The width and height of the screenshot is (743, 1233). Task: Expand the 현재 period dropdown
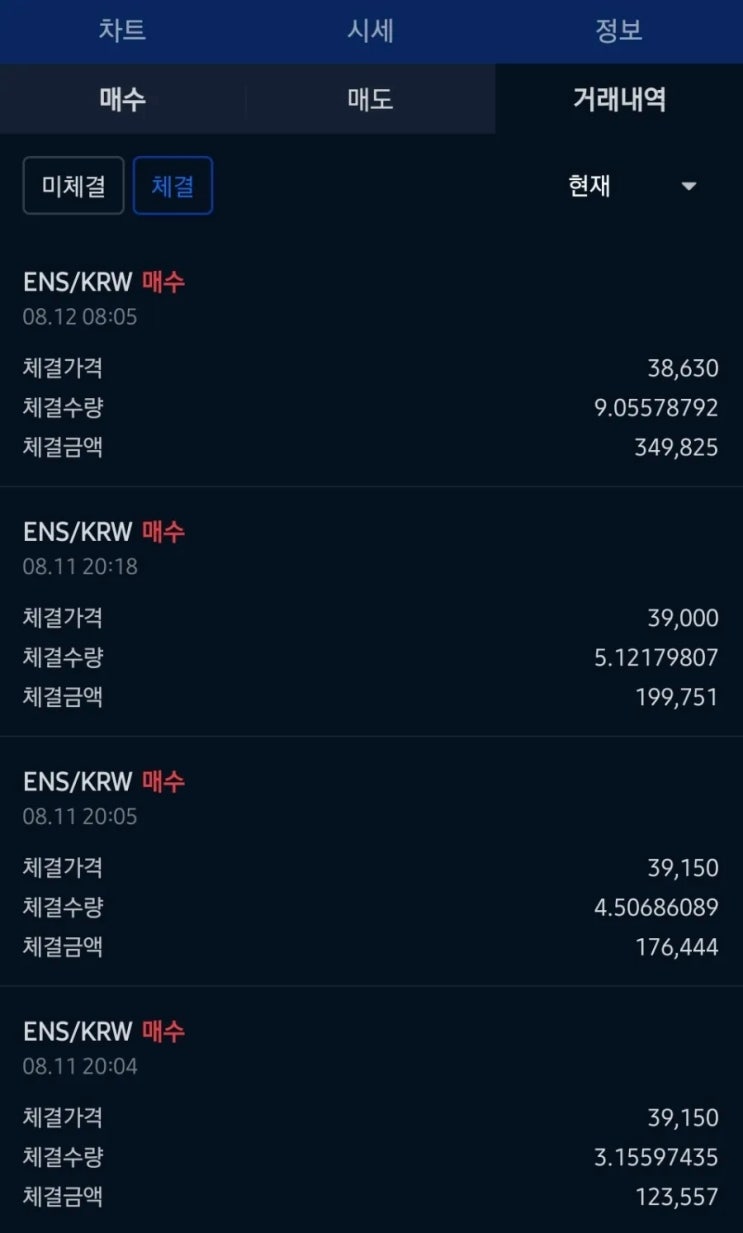pyautogui.click(x=632, y=186)
